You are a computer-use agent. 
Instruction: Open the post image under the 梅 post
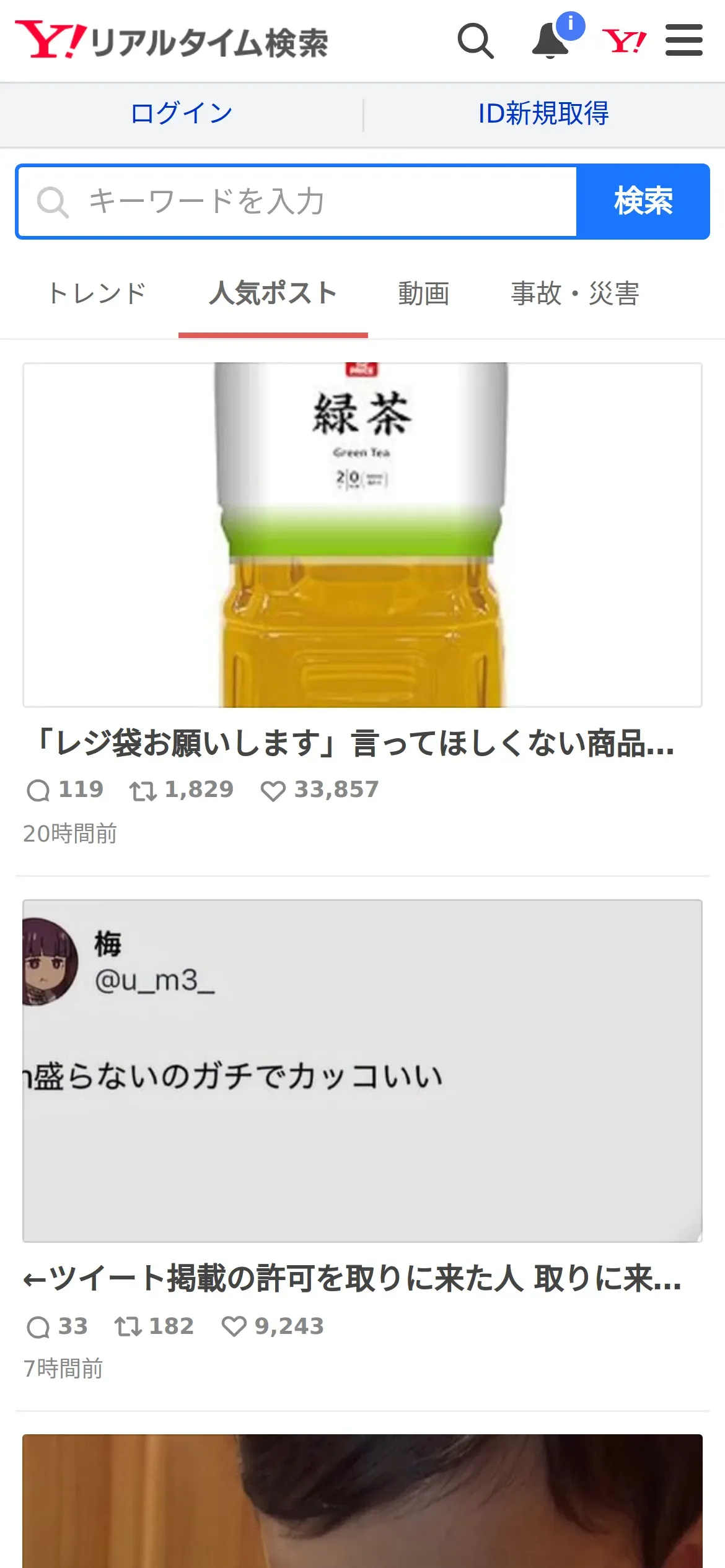tap(362, 1501)
